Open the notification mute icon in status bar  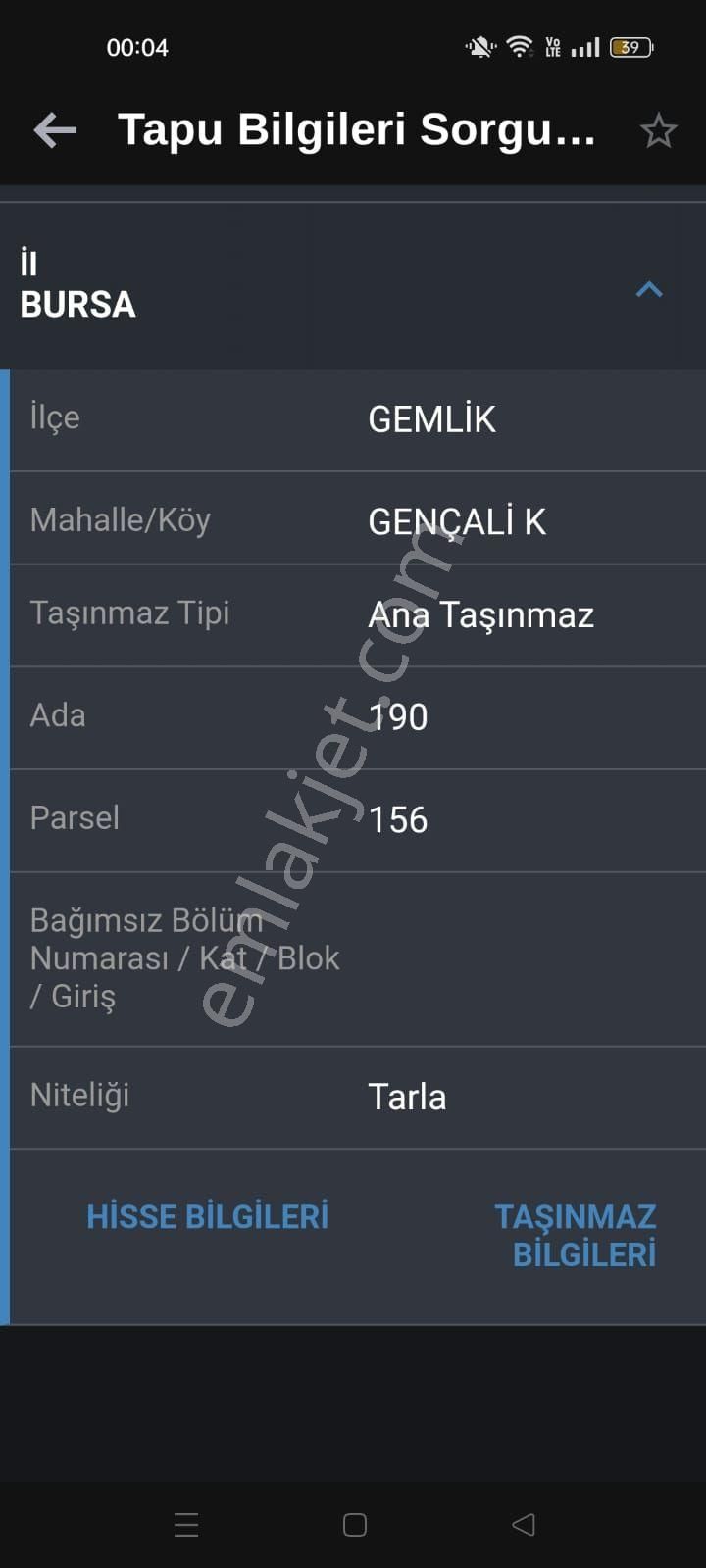(x=479, y=46)
